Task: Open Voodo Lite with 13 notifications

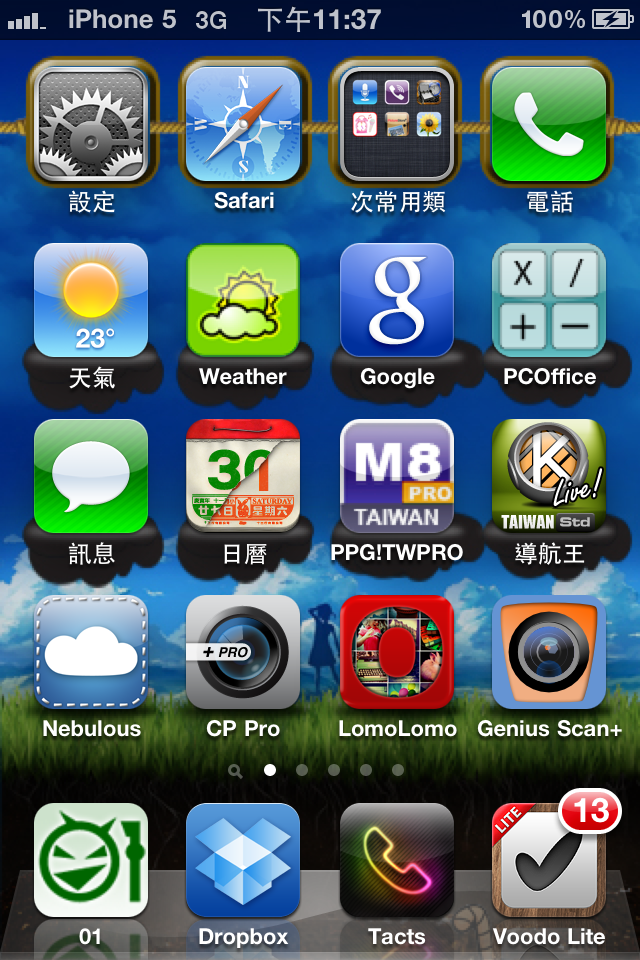Action: [x=548, y=860]
